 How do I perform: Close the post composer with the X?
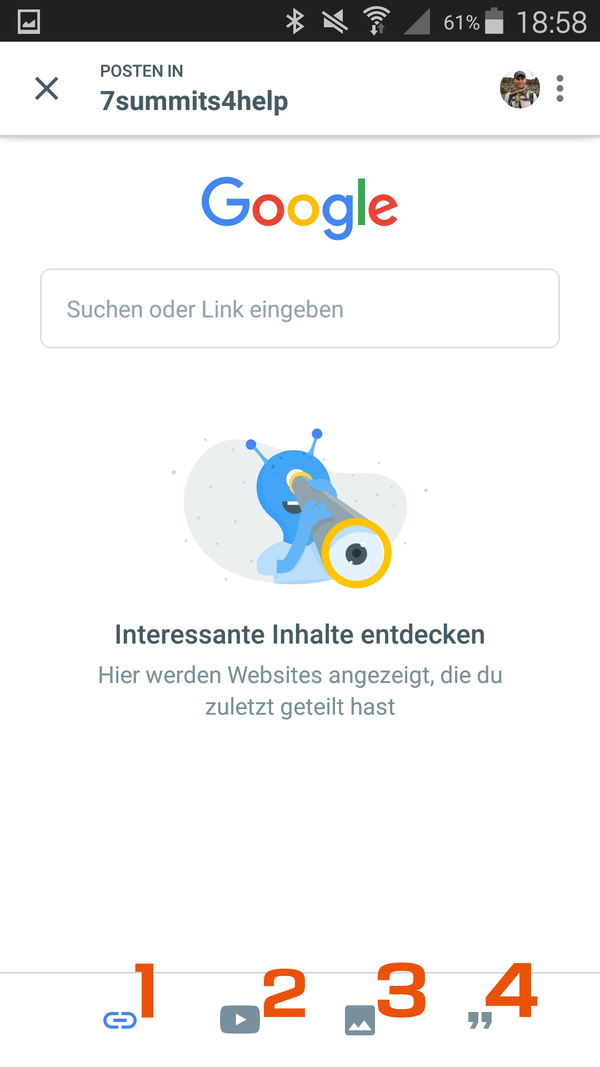click(47, 88)
